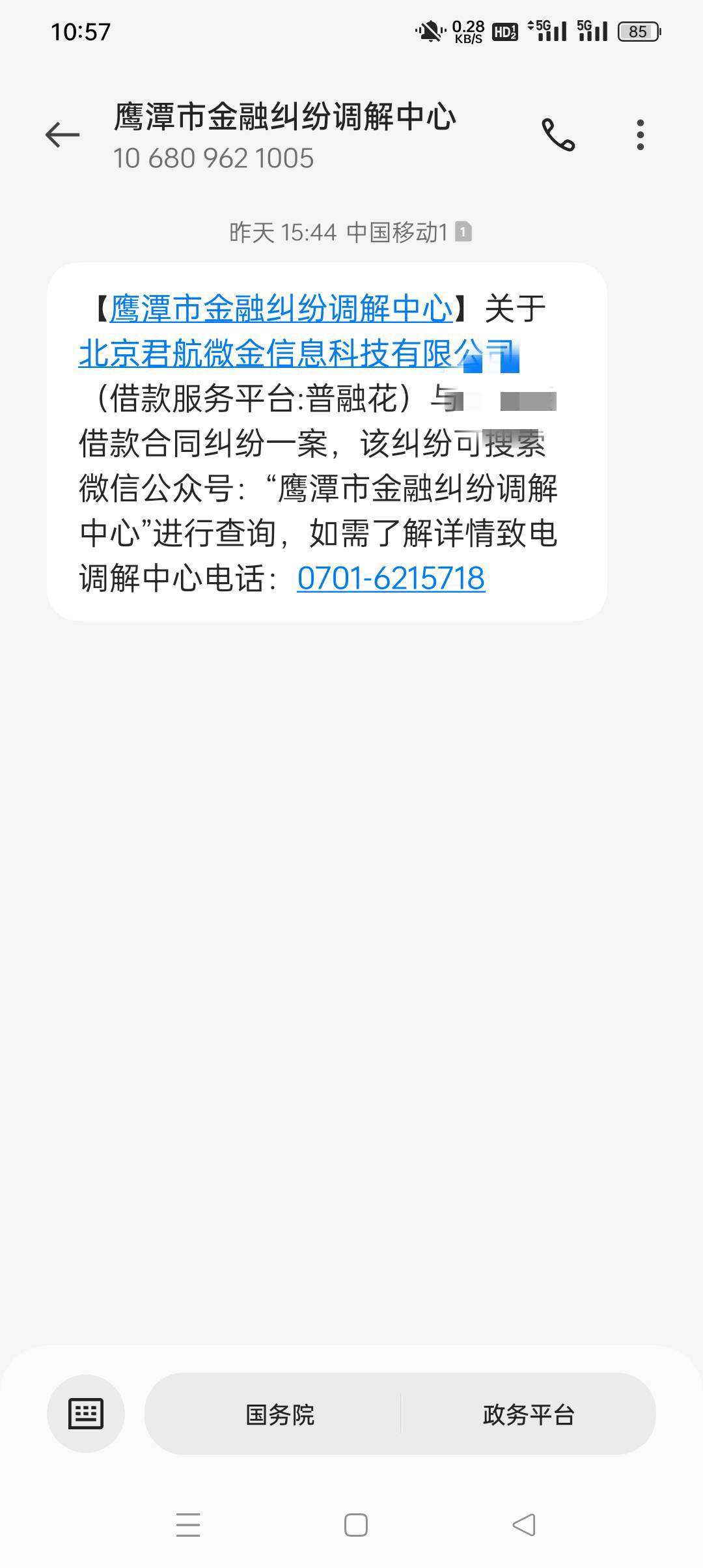Open the 国务院 menu button

pos(280,1414)
